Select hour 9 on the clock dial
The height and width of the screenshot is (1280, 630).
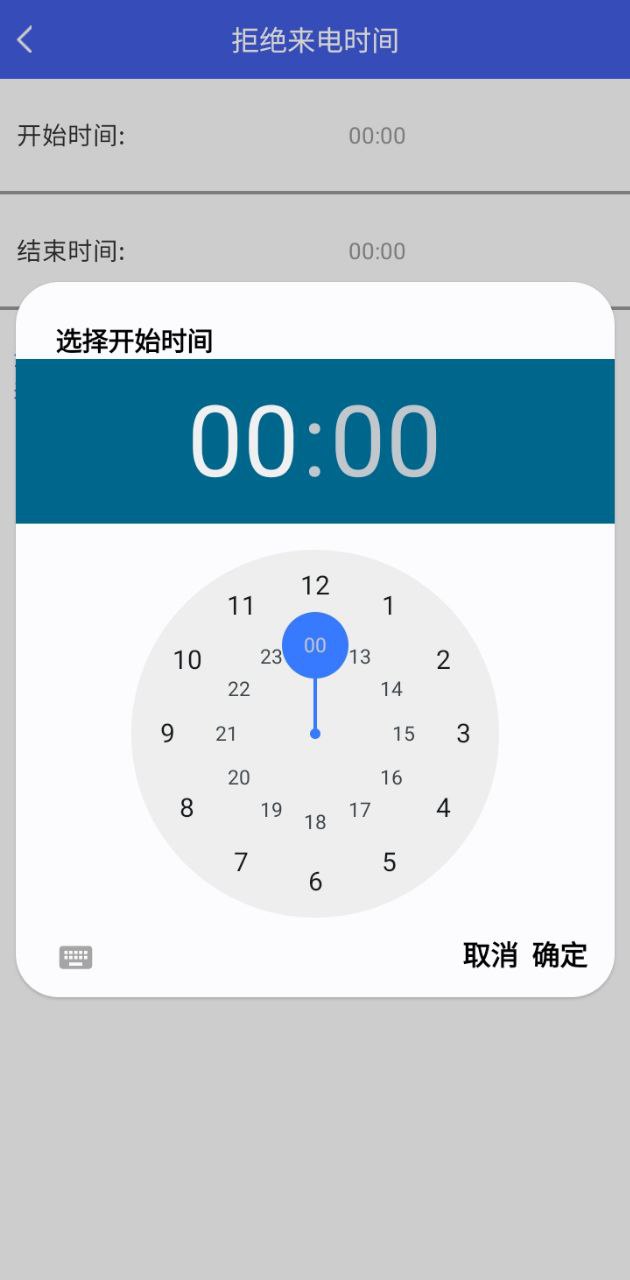(167, 733)
